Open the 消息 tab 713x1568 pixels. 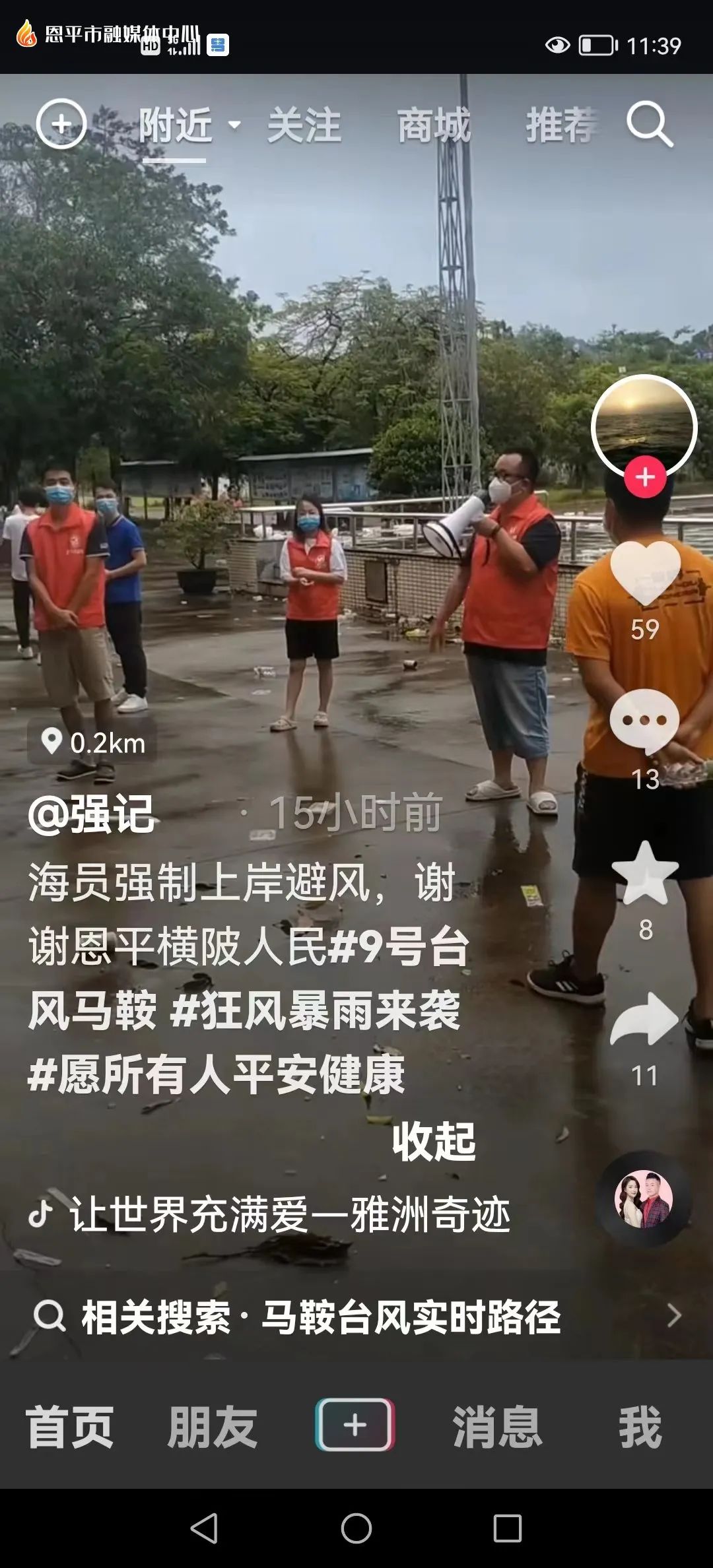(x=497, y=1427)
